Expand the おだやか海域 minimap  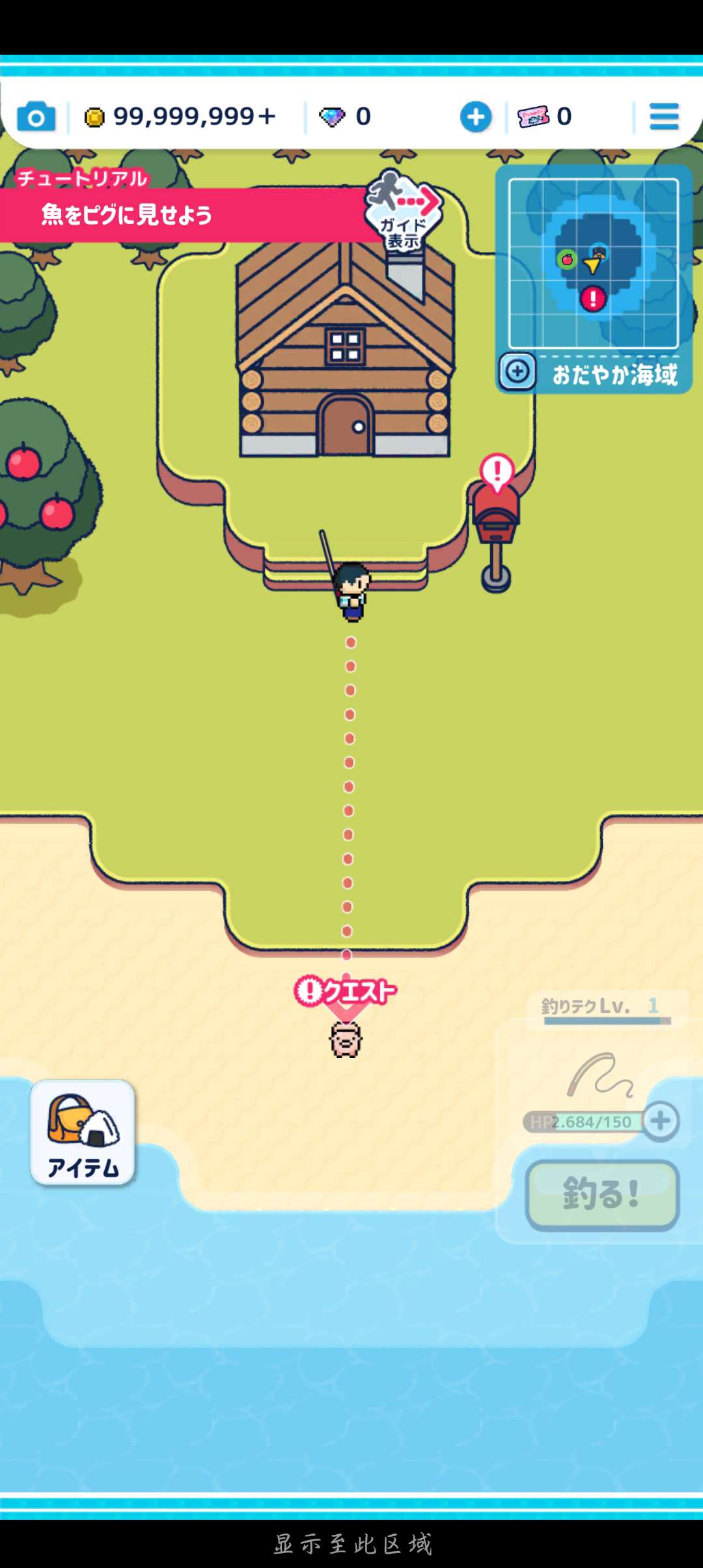coord(518,372)
